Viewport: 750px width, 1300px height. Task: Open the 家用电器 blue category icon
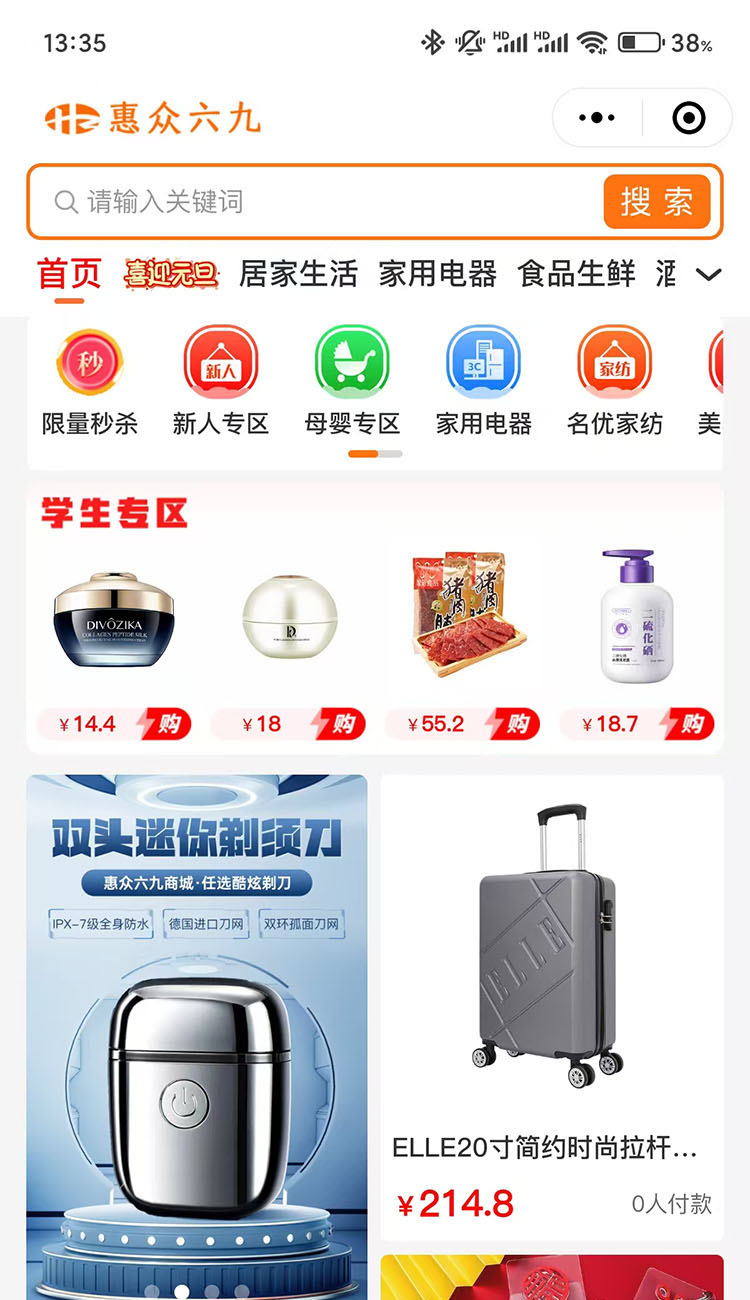(x=483, y=382)
